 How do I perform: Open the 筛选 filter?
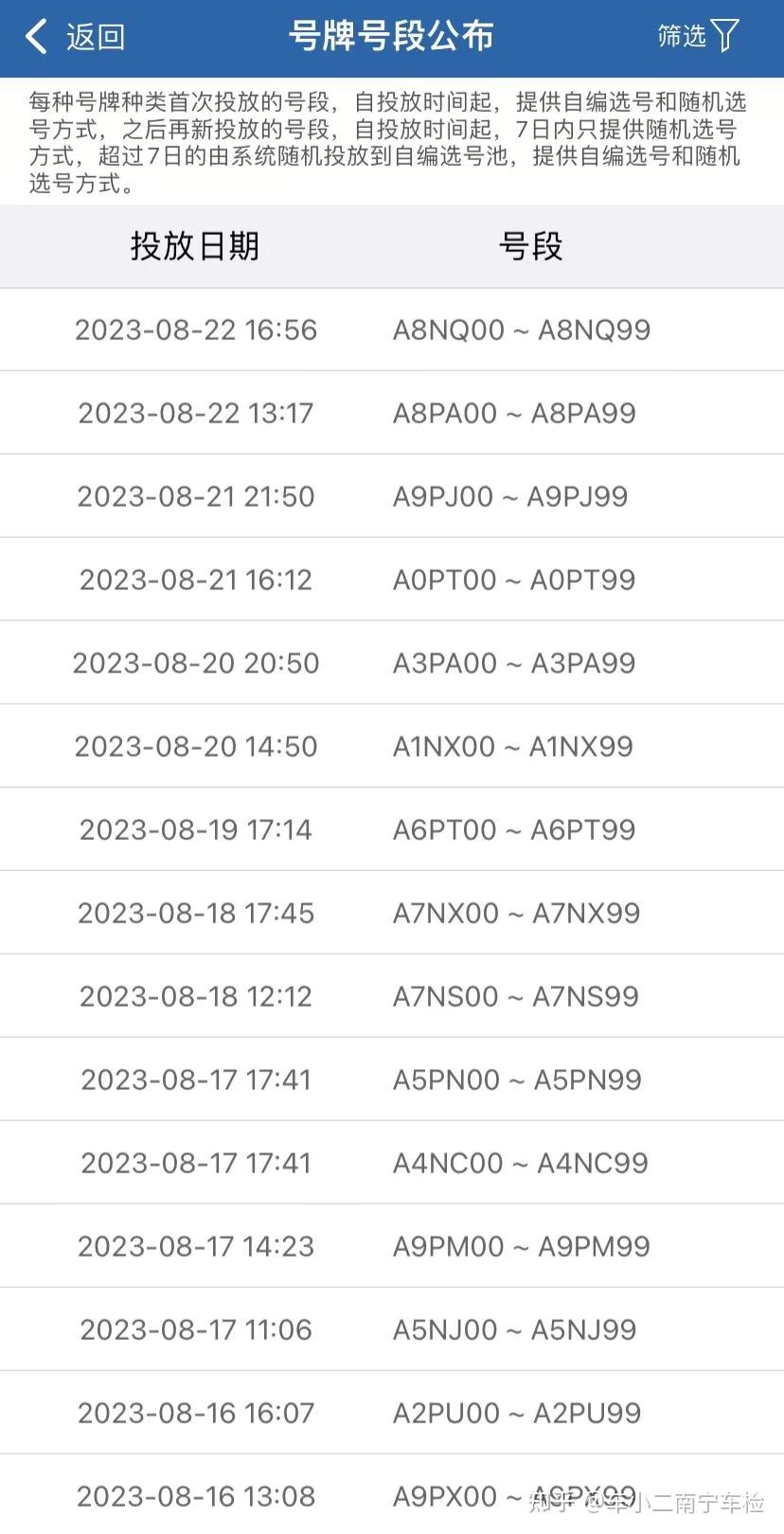[x=699, y=36]
